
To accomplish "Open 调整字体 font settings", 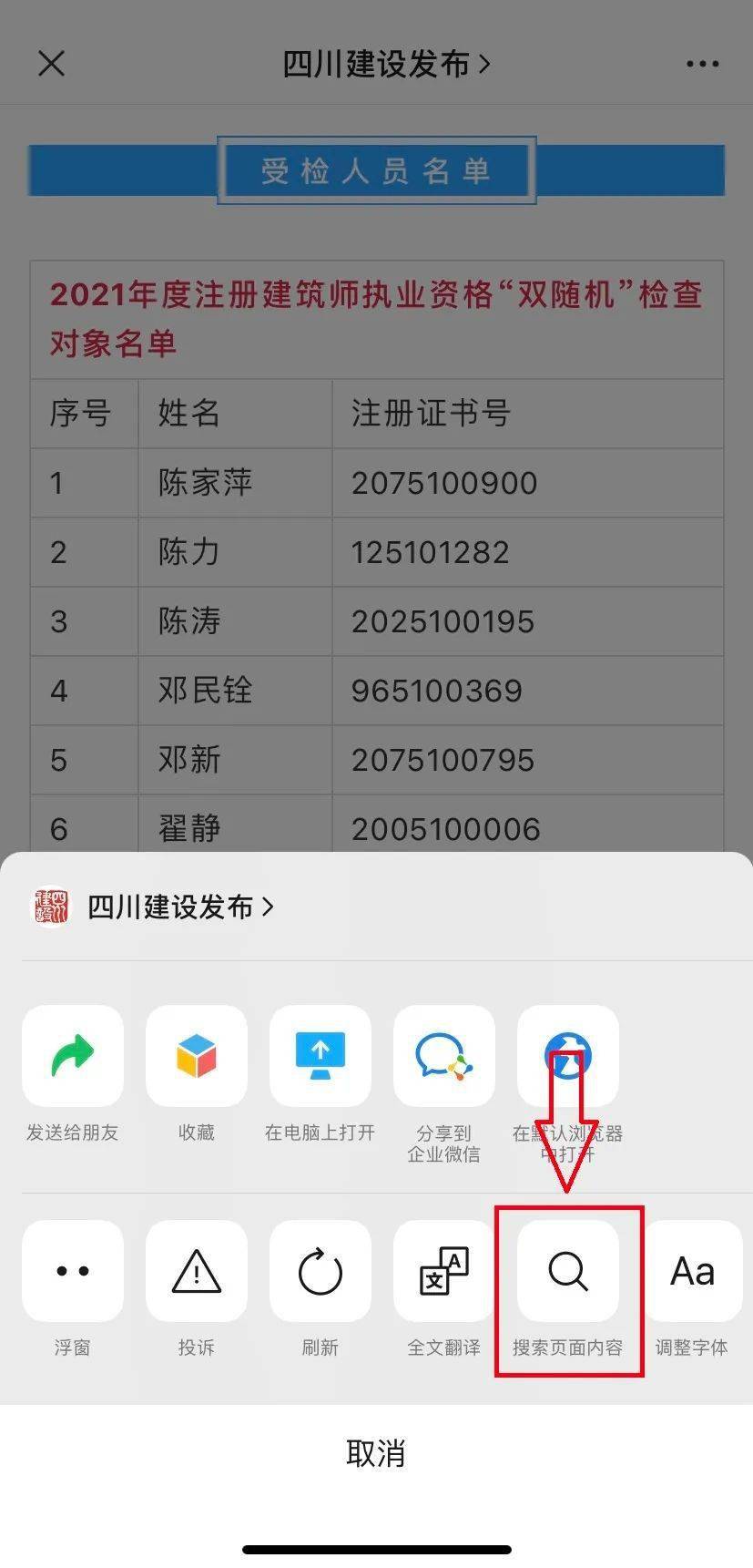I will [x=692, y=1271].
